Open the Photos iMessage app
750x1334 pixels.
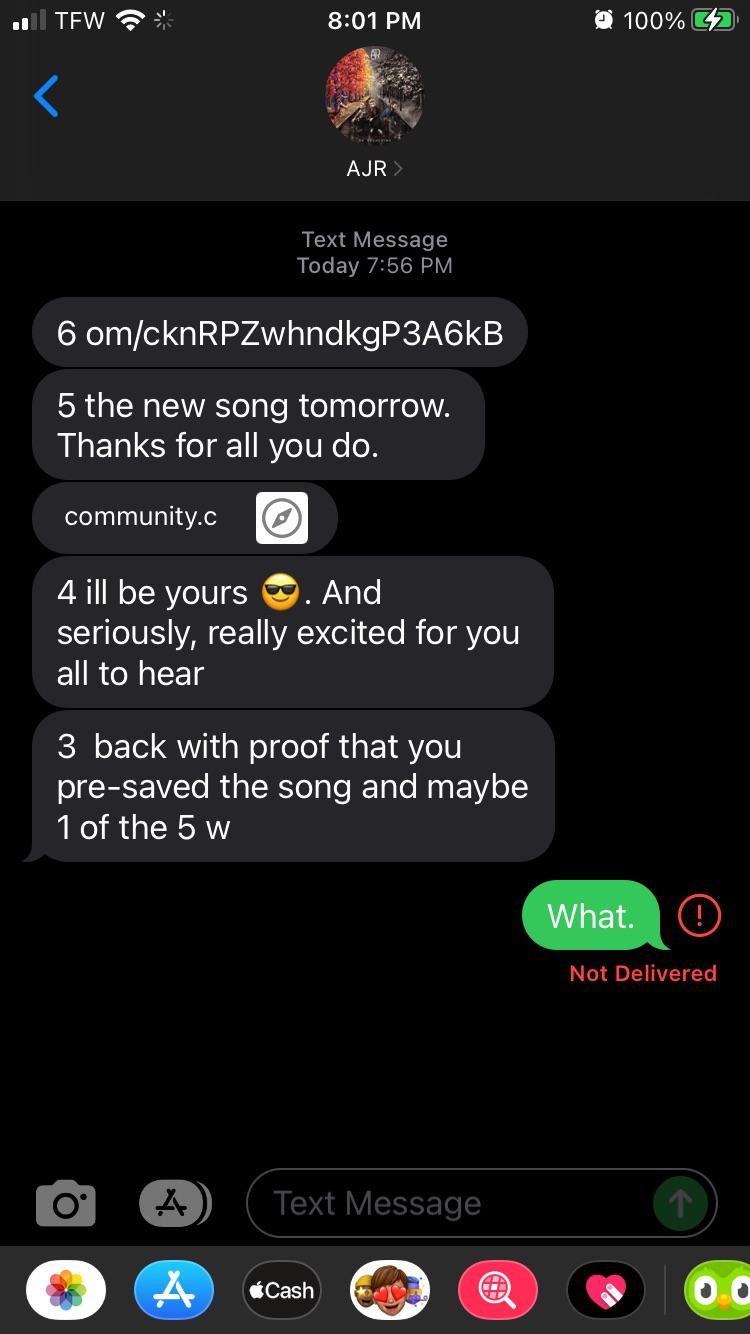[66, 1290]
